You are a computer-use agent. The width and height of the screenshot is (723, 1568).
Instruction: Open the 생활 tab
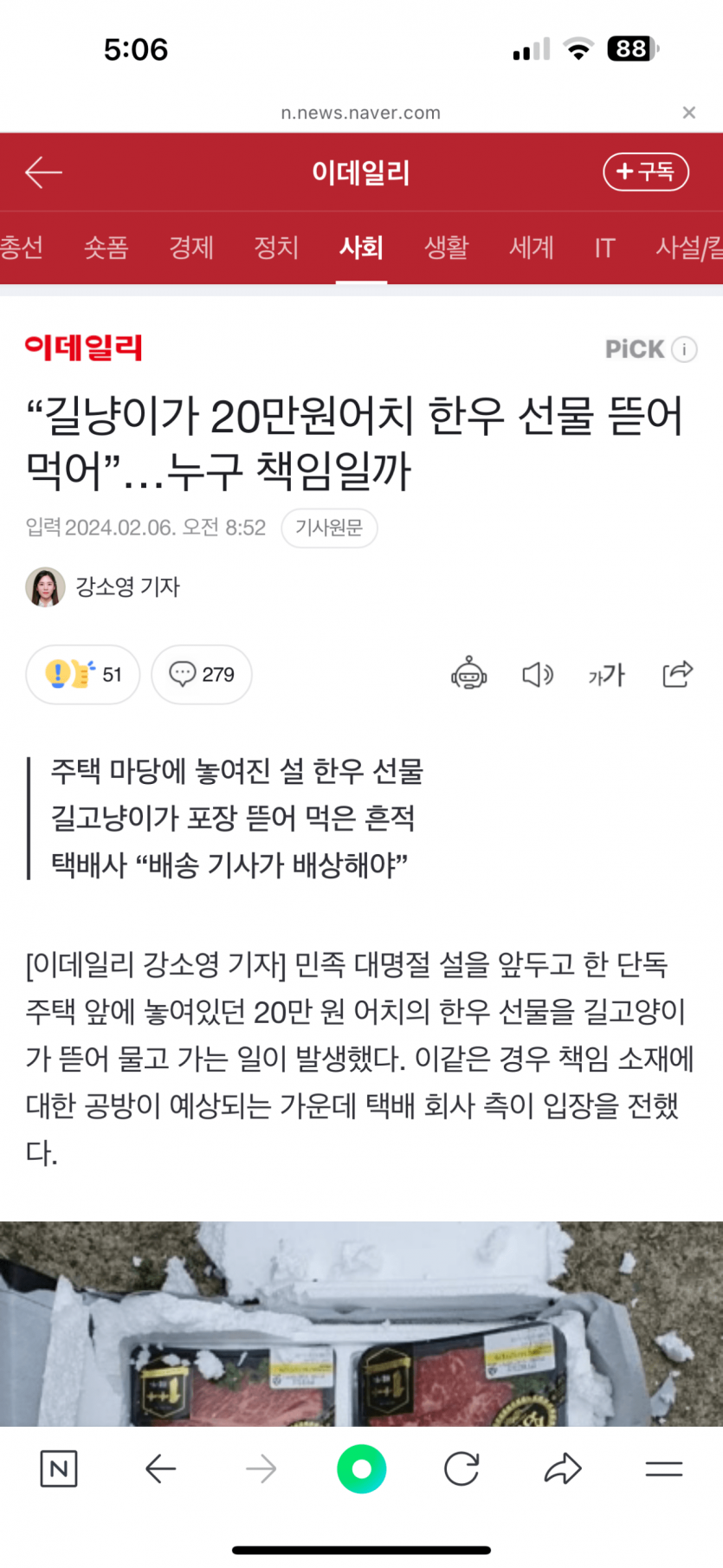446,248
